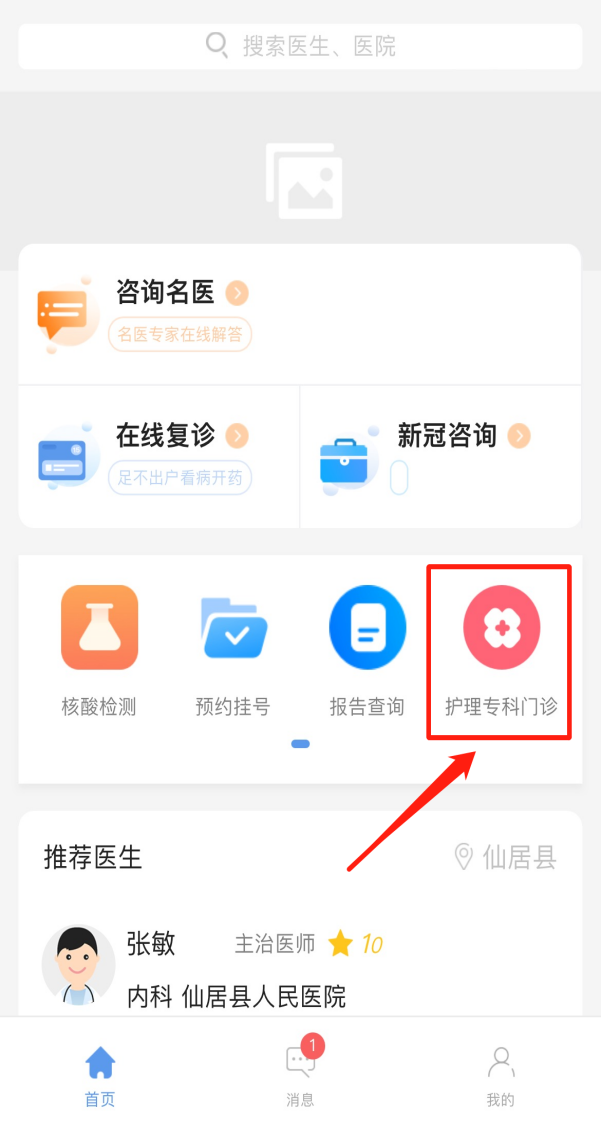Image resolution: width=601 pixels, height=1134 pixels.
Task: Open the 咨询名医 consultation card
Action: (180, 313)
